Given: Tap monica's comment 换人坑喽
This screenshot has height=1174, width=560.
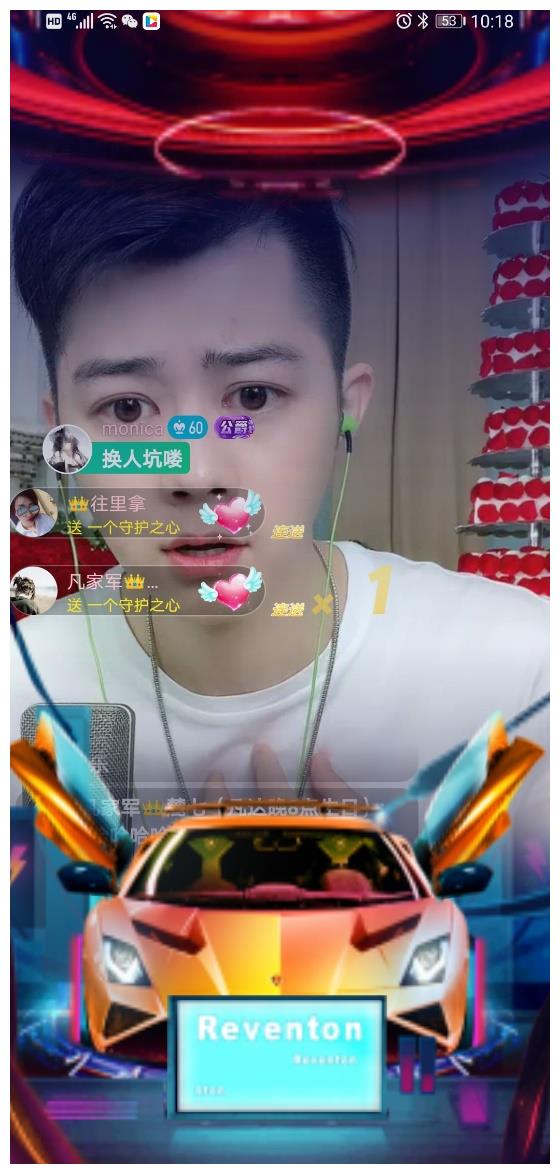Looking at the screenshot, I should (141, 458).
